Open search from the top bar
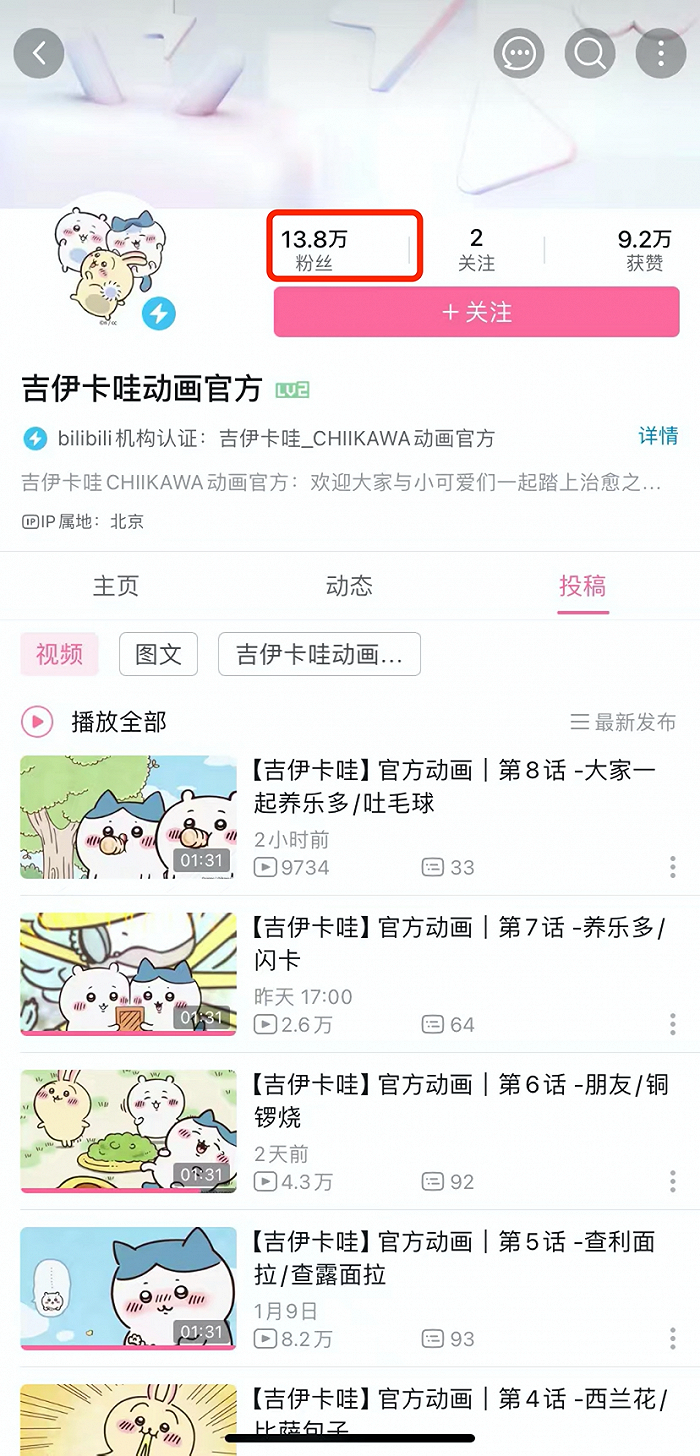This screenshot has height=1456, width=700. point(590,53)
